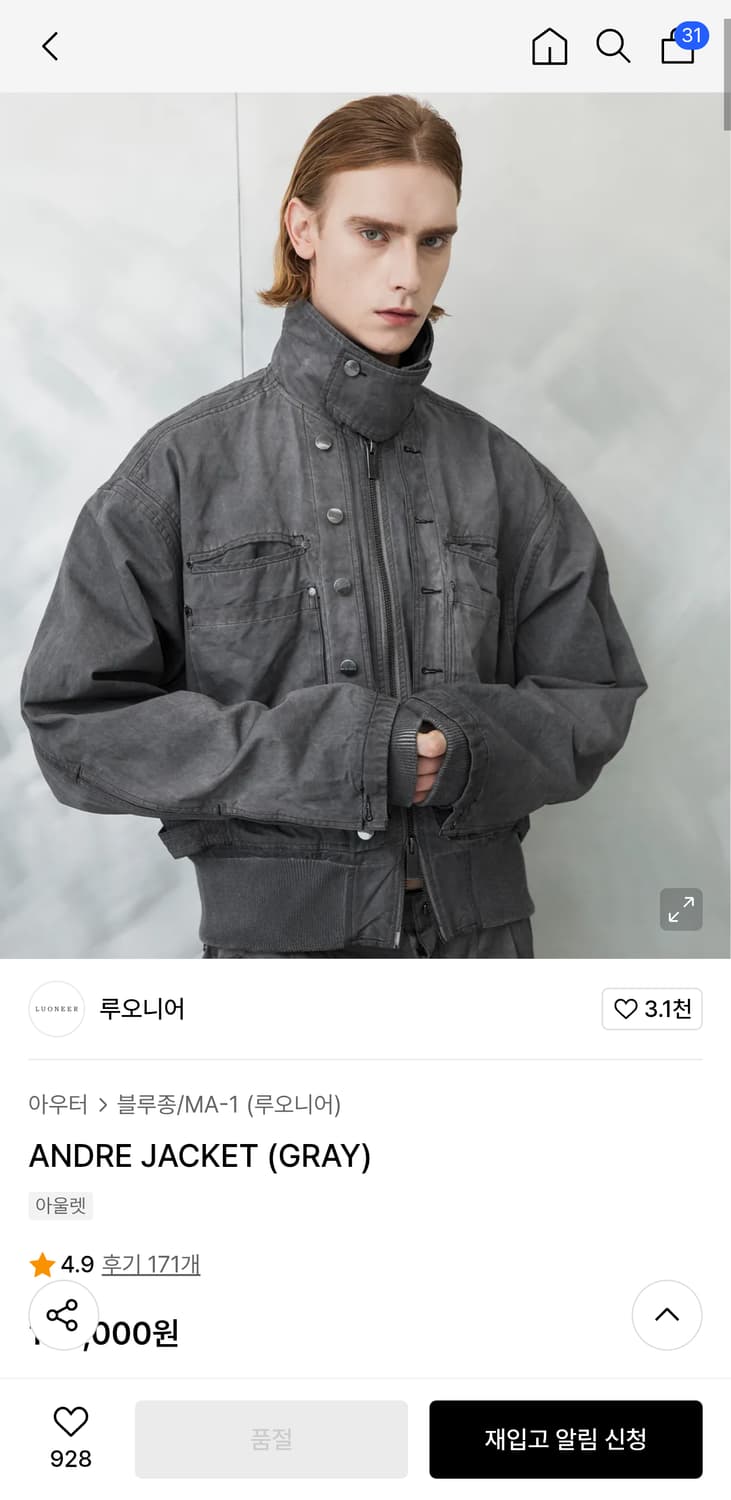Request restock notification via 재입고 알림 신청
Viewport: 731px width, 1500px height.
(565, 1438)
